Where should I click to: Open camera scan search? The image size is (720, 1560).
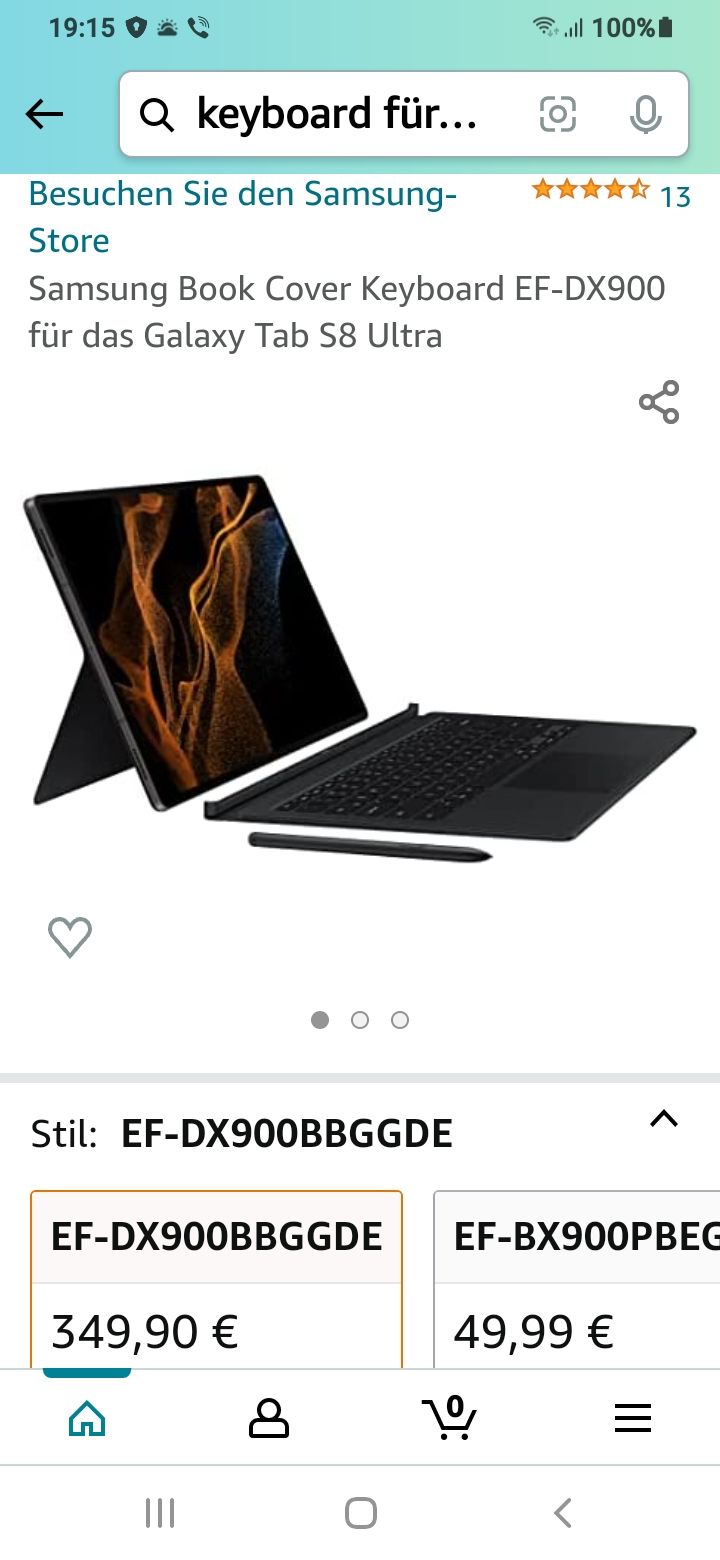click(558, 115)
